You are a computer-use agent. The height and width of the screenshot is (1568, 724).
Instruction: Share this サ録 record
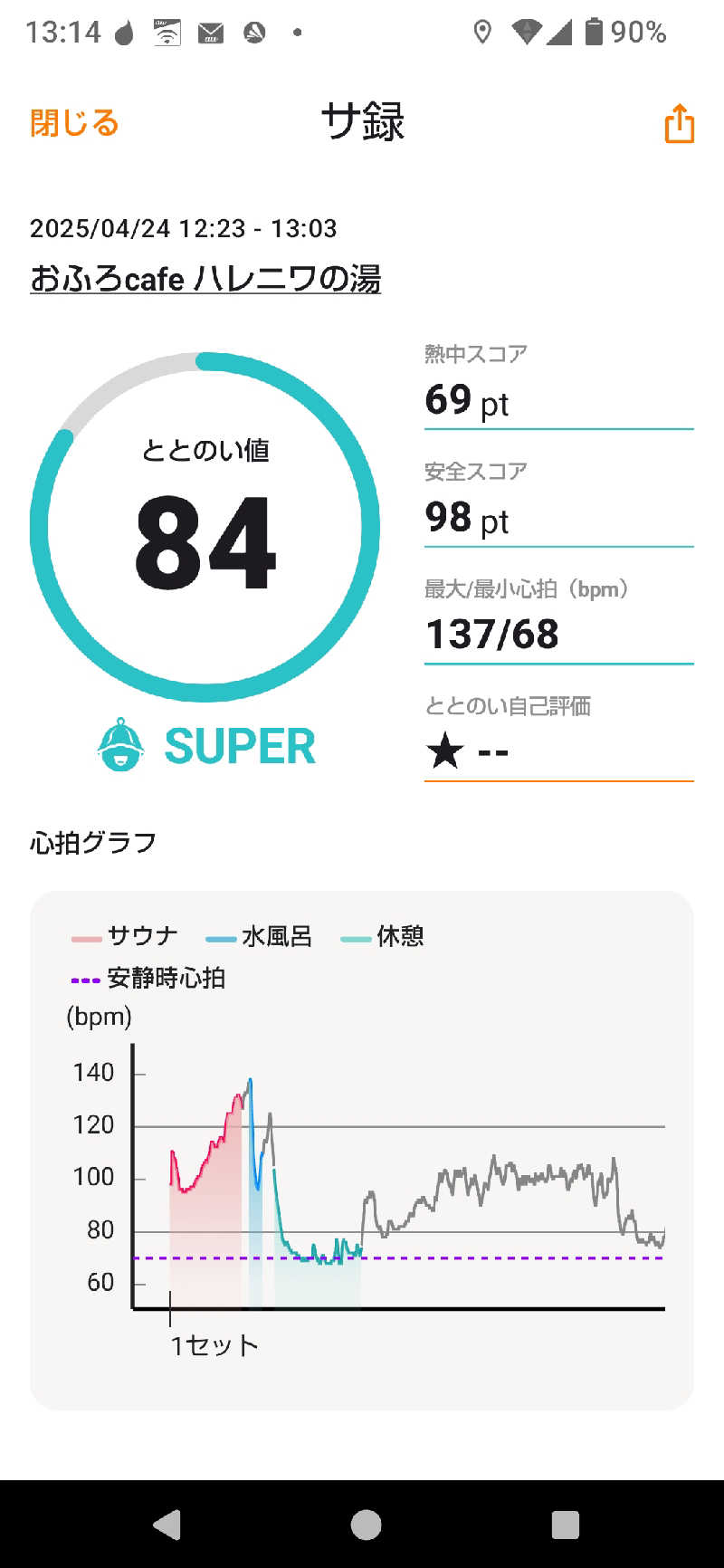679,123
